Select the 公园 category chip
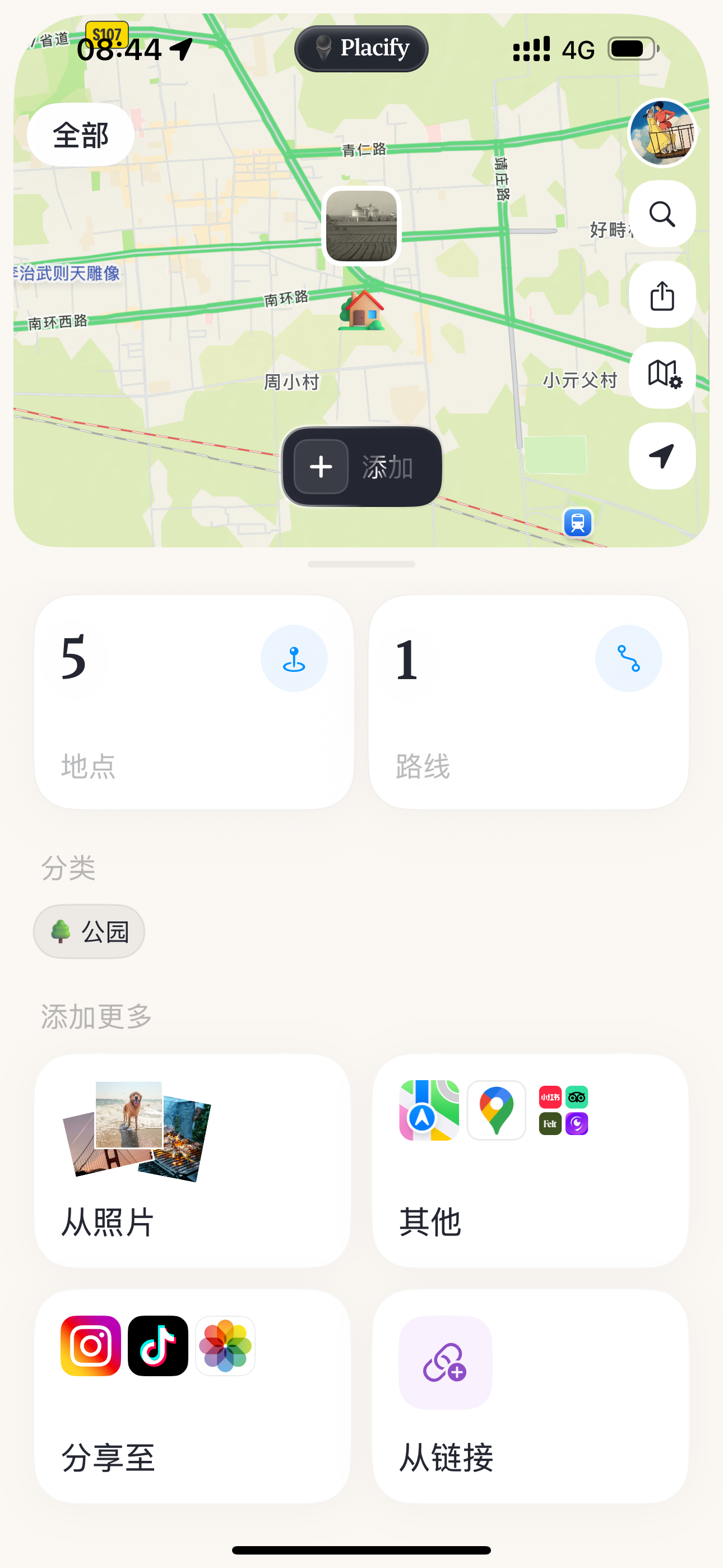723x1568 pixels. 90,931
